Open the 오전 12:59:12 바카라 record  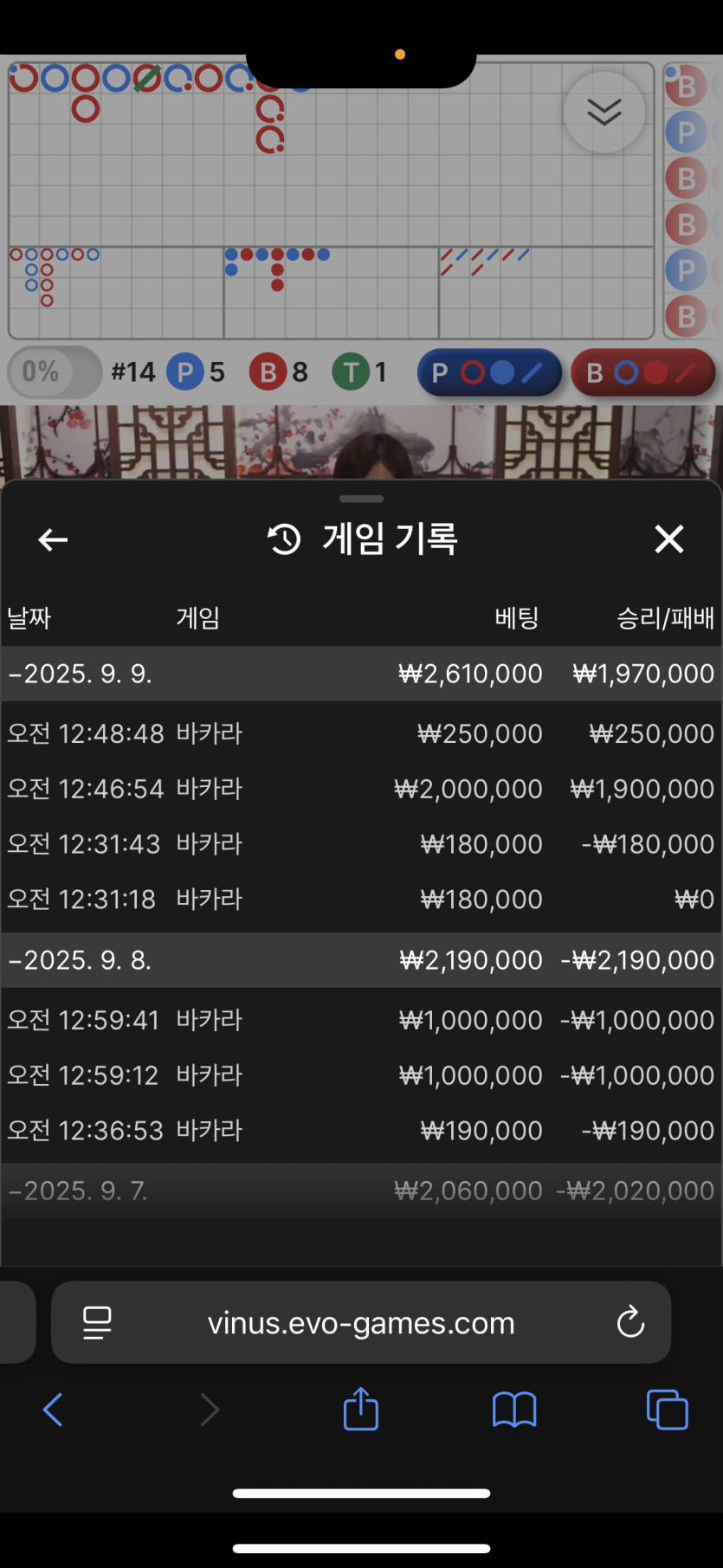[360, 1075]
